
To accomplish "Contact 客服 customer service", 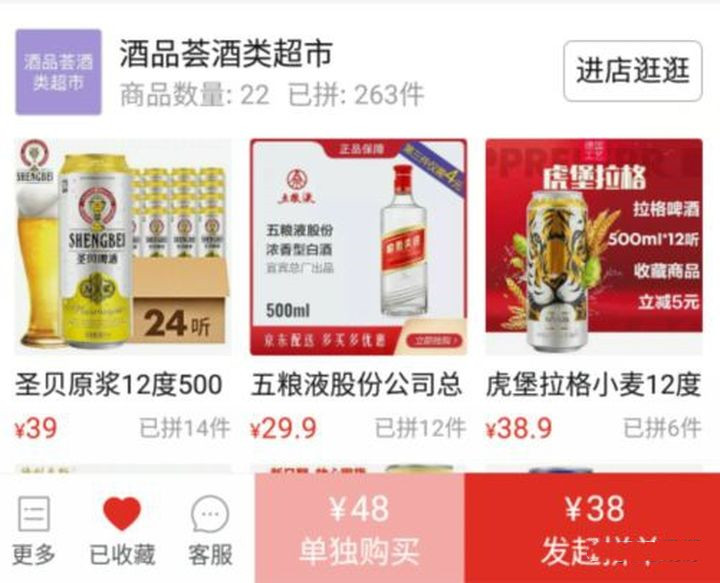I will pos(210,530).
